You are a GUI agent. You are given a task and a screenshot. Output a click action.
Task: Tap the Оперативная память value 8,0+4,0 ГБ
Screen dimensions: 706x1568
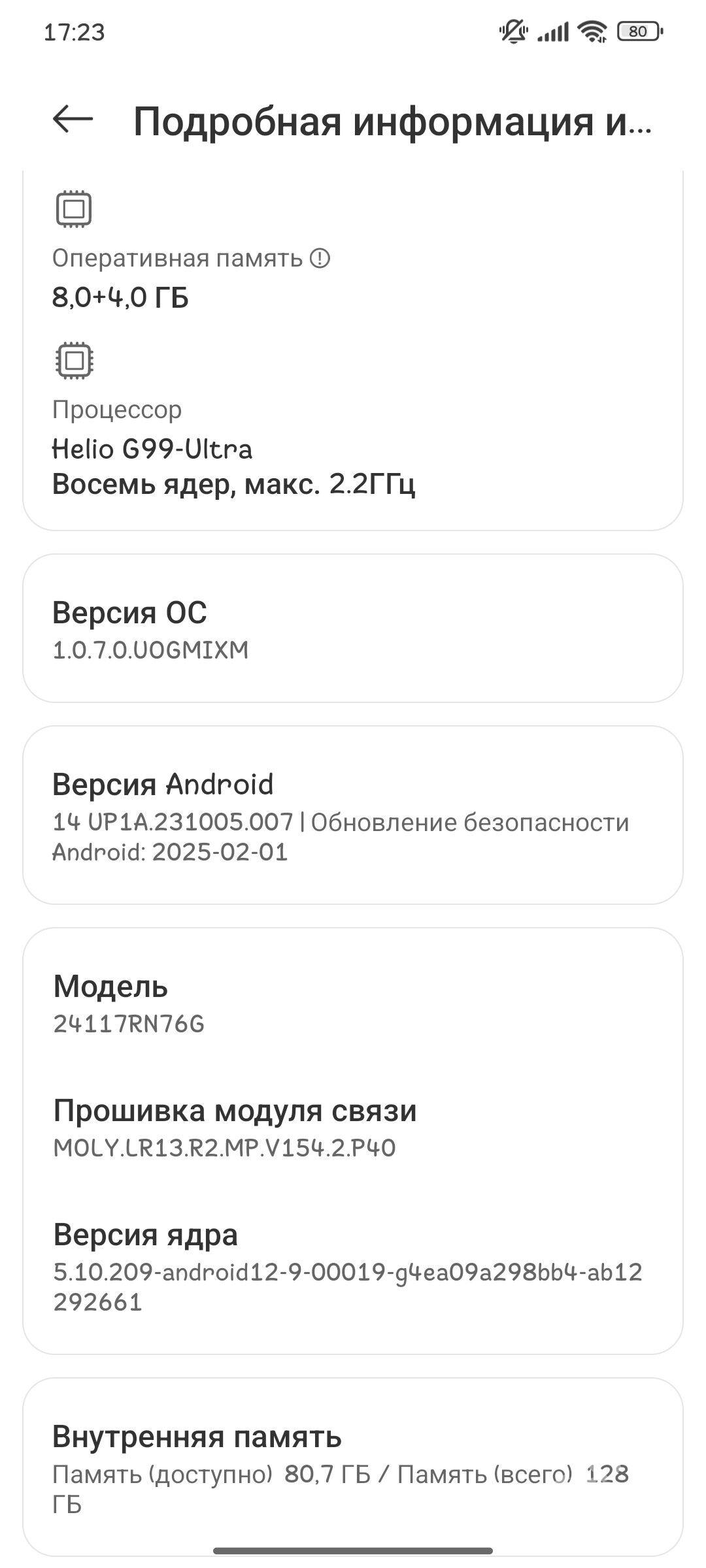pyautogui.click(x=121, y=297)
